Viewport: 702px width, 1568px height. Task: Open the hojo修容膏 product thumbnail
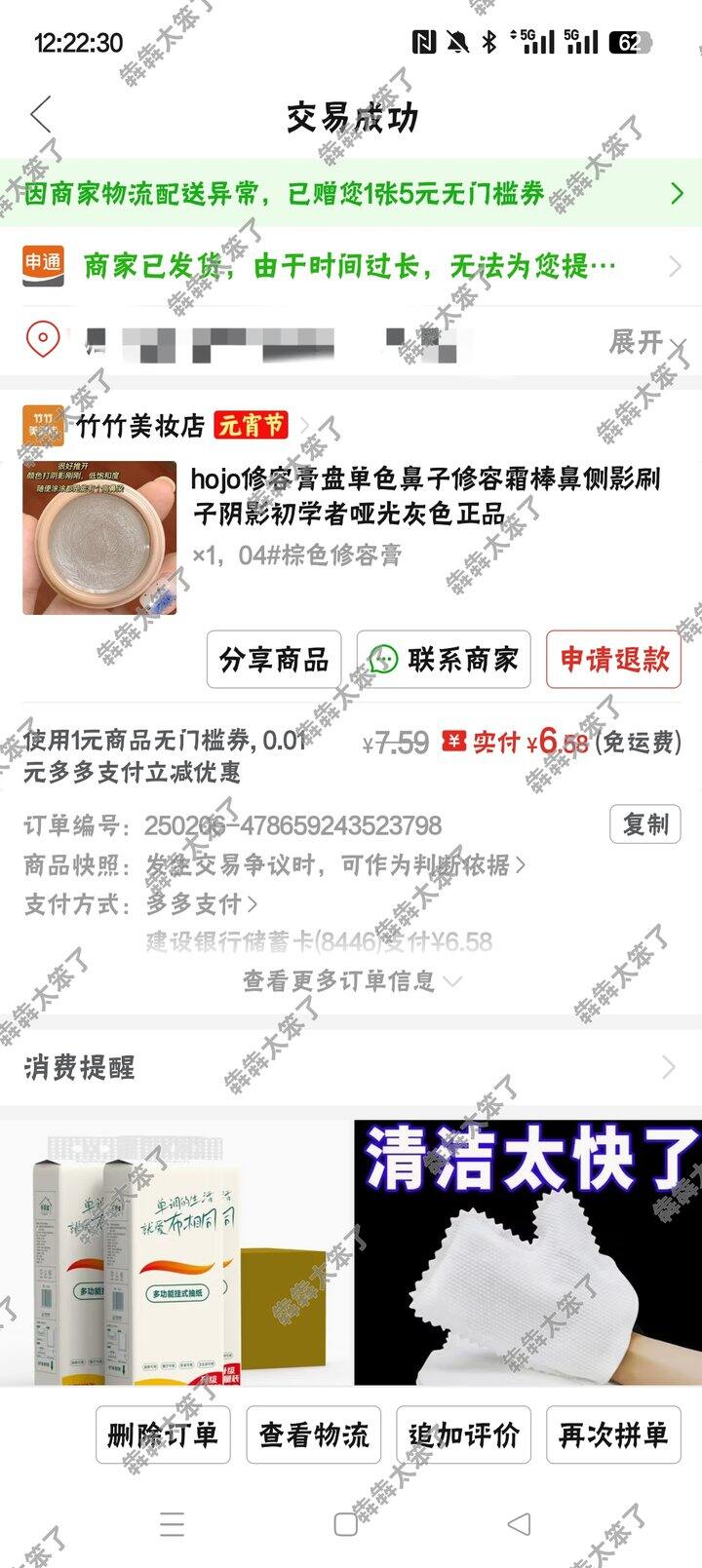pyautogui.click(x=99, y=538)
